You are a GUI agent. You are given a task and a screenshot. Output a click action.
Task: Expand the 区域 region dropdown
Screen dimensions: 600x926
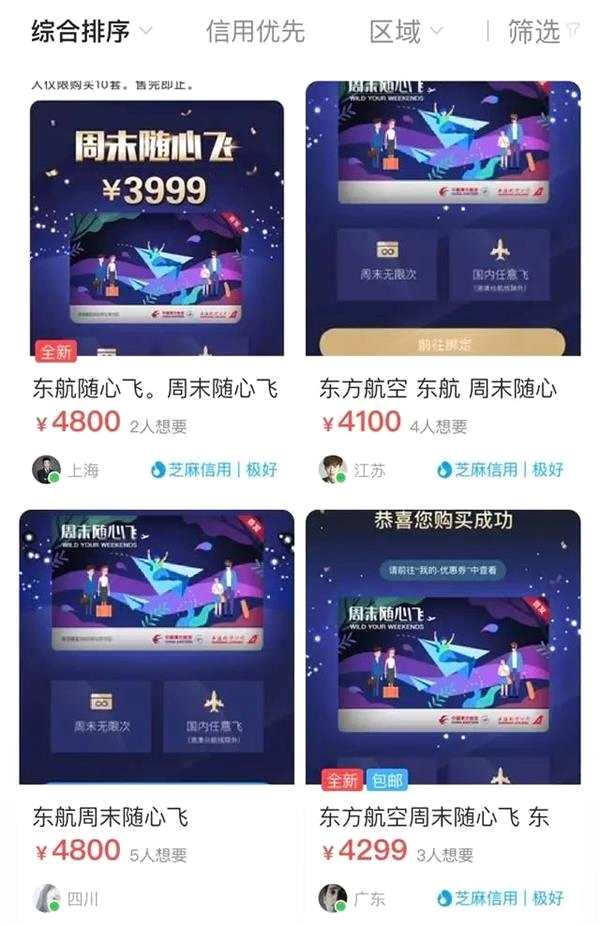[405, 31]
